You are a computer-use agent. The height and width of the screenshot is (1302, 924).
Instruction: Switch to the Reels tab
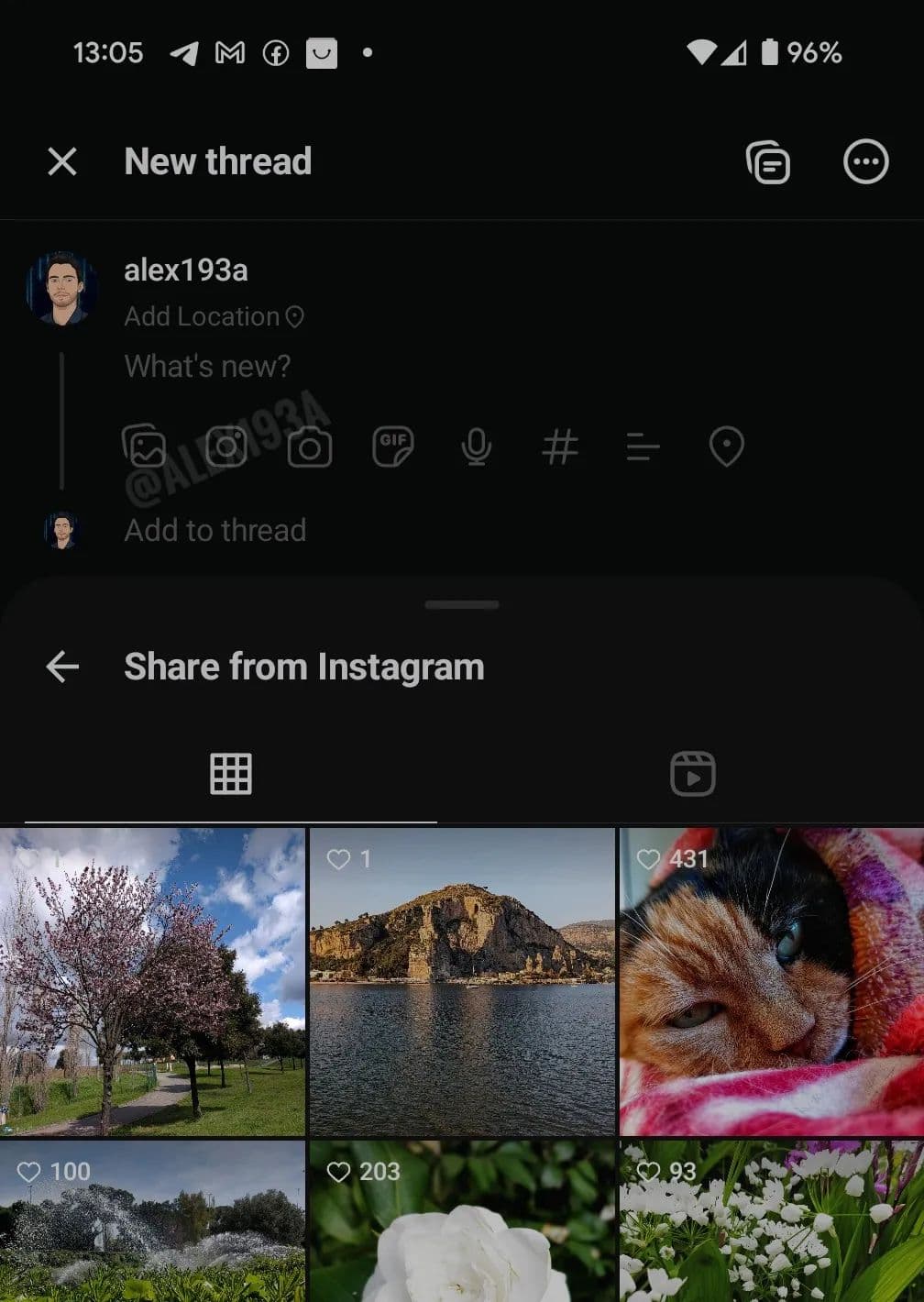(693, 773)
